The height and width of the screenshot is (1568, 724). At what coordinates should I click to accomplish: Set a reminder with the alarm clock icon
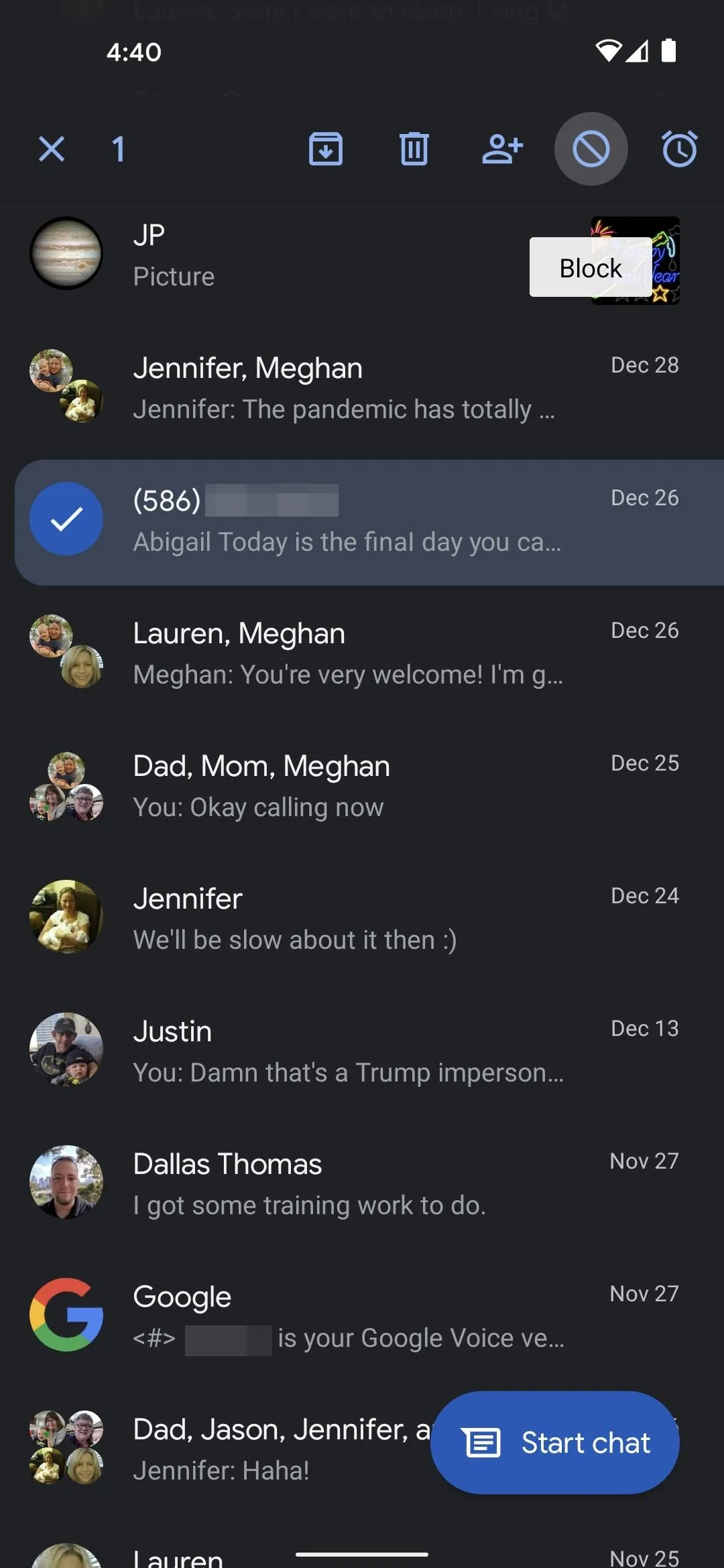click(680, 149)
